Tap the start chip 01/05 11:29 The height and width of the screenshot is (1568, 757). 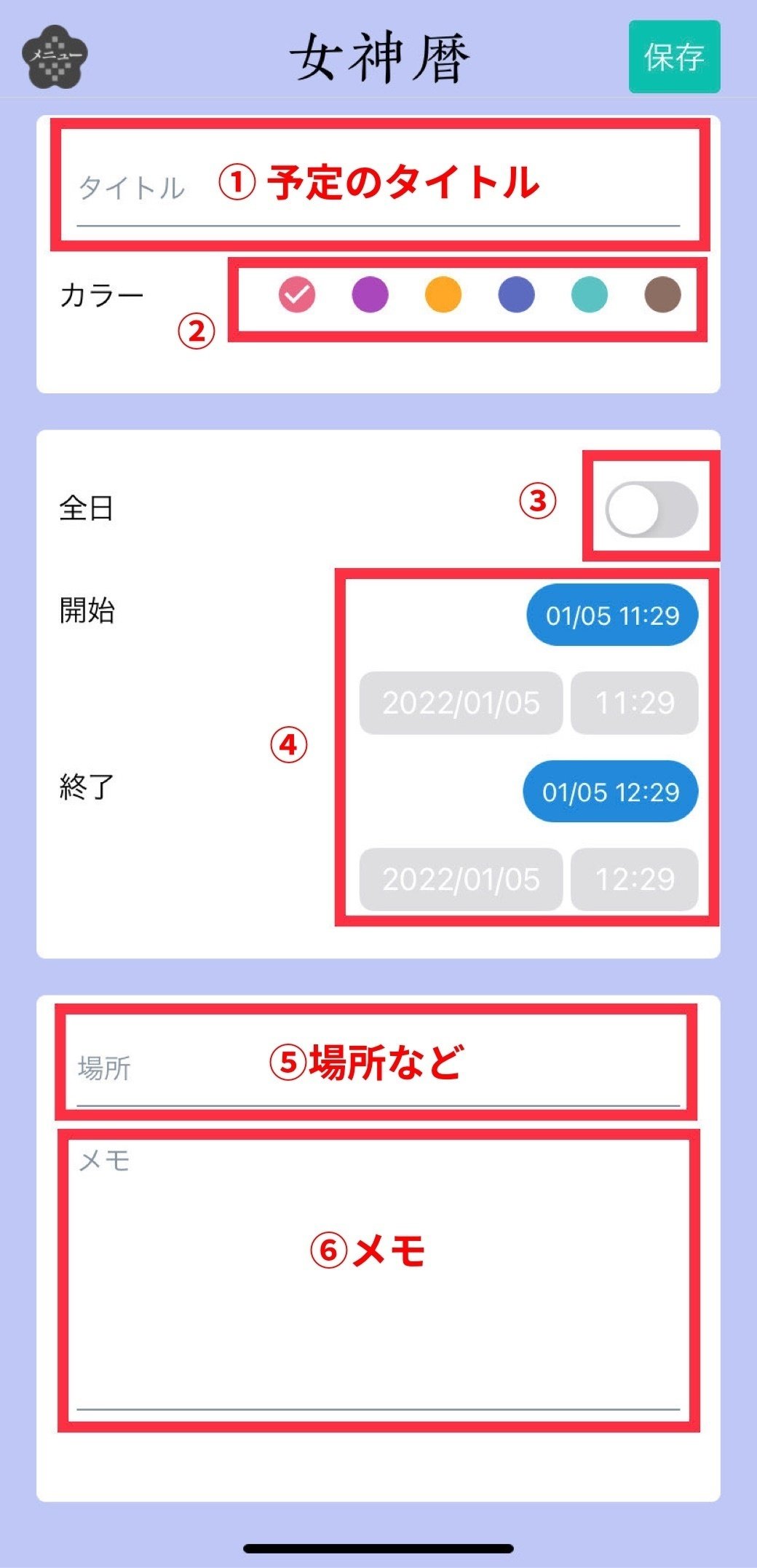[612, 615]
